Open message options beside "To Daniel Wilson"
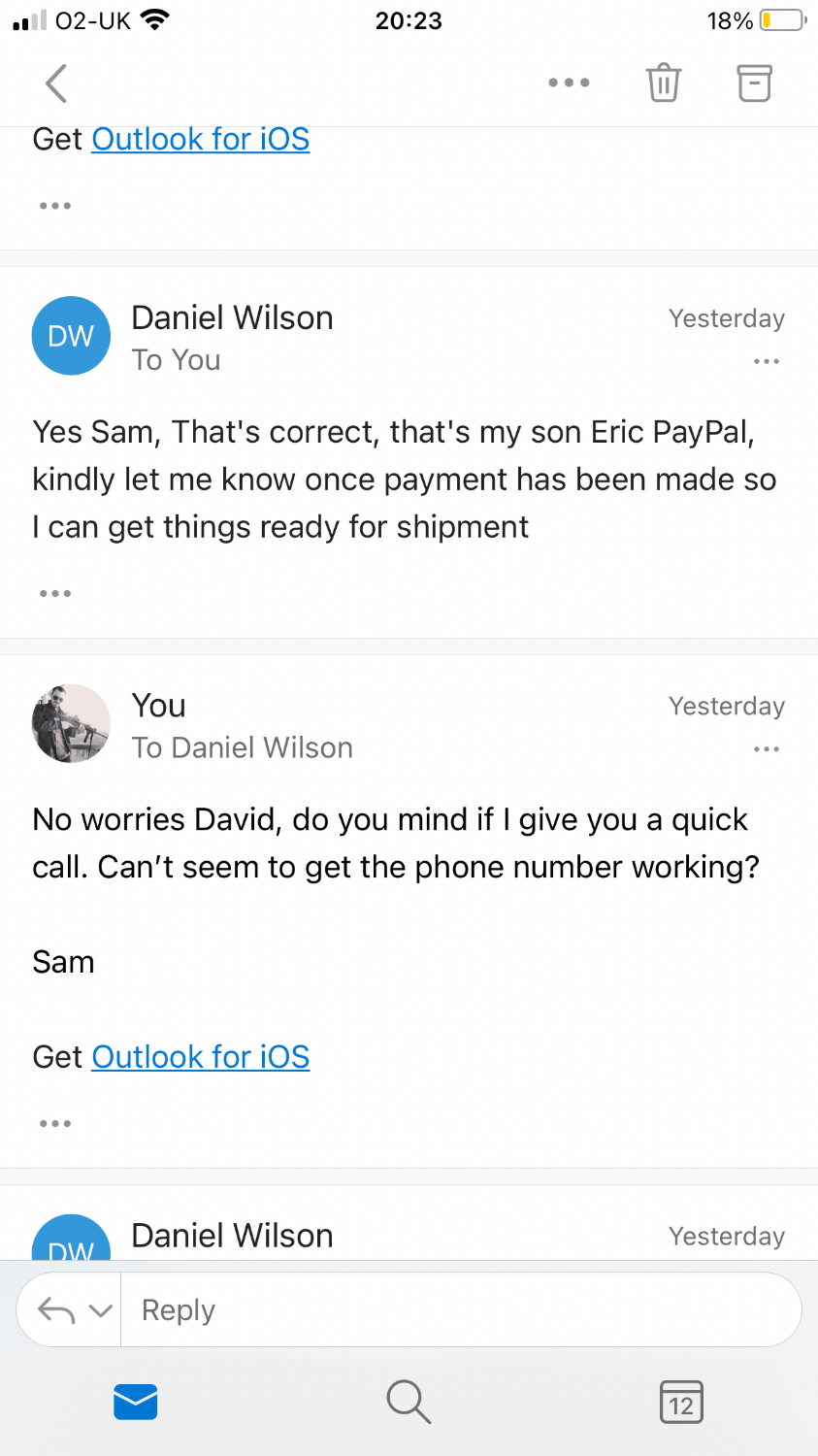The width and height of the screenshot is (818, 1456). (766, 749)
